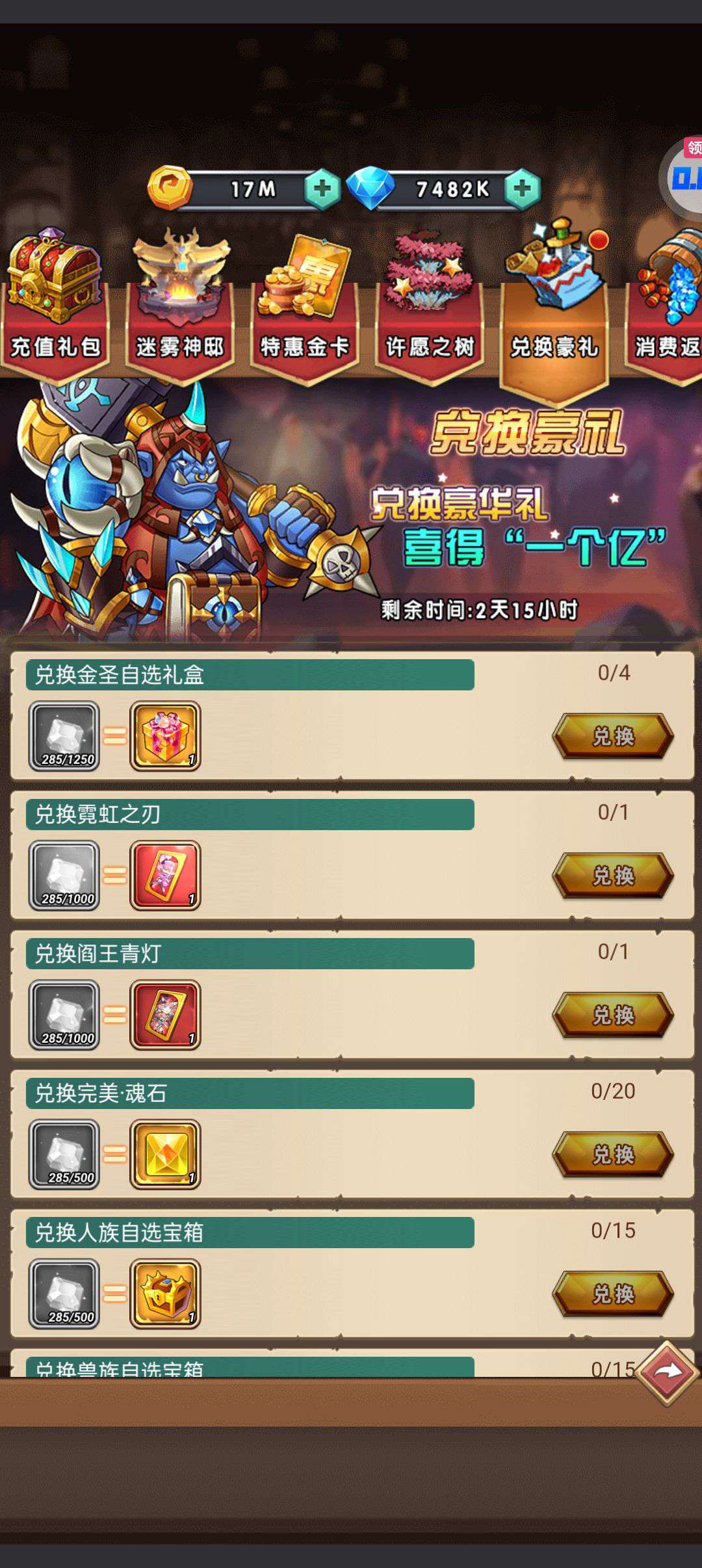Redeem the 阎王青灯 reward

pyautogui.click(x=613, y=1015)
